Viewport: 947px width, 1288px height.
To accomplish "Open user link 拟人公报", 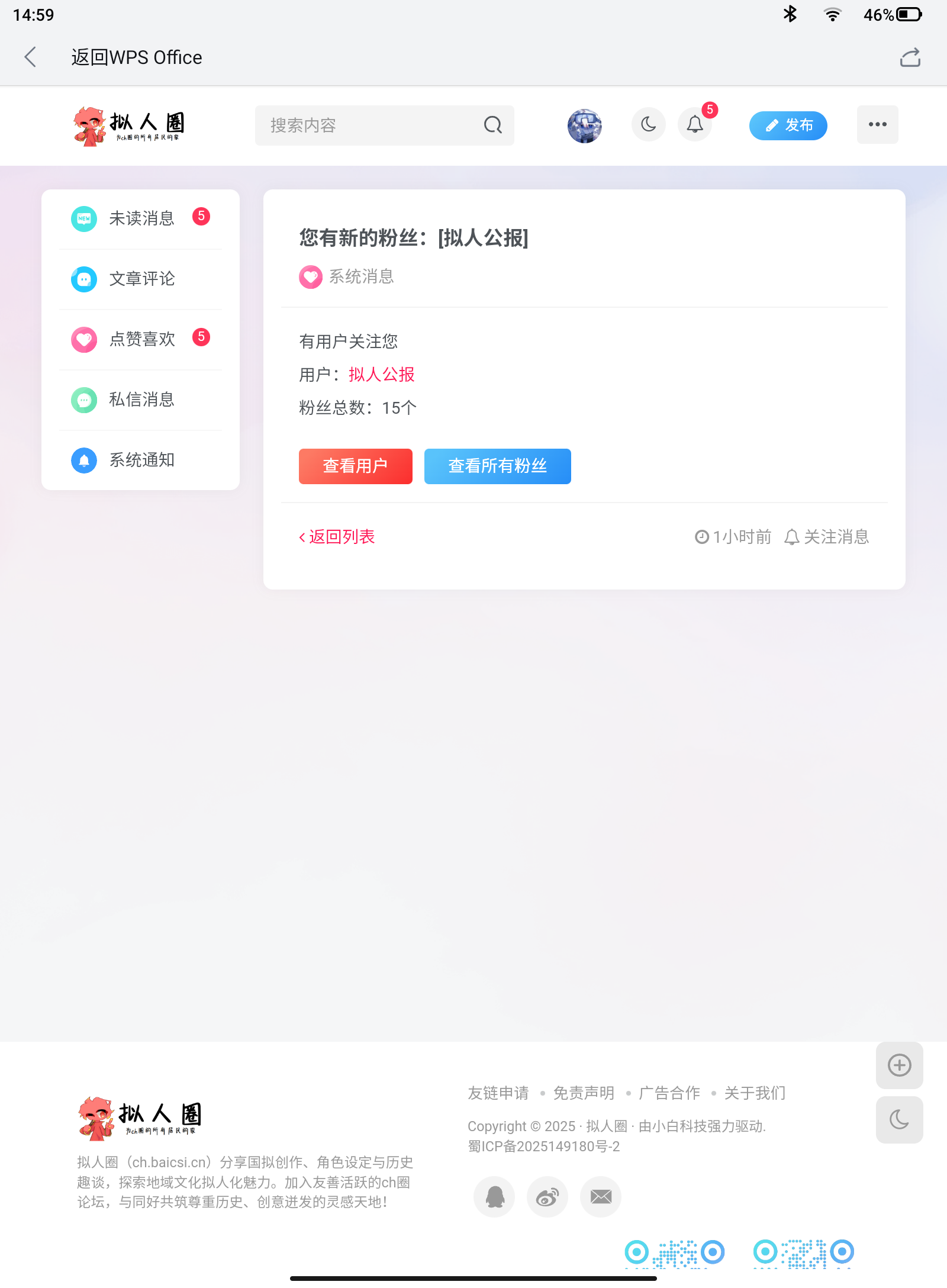I will pos(381,375).
